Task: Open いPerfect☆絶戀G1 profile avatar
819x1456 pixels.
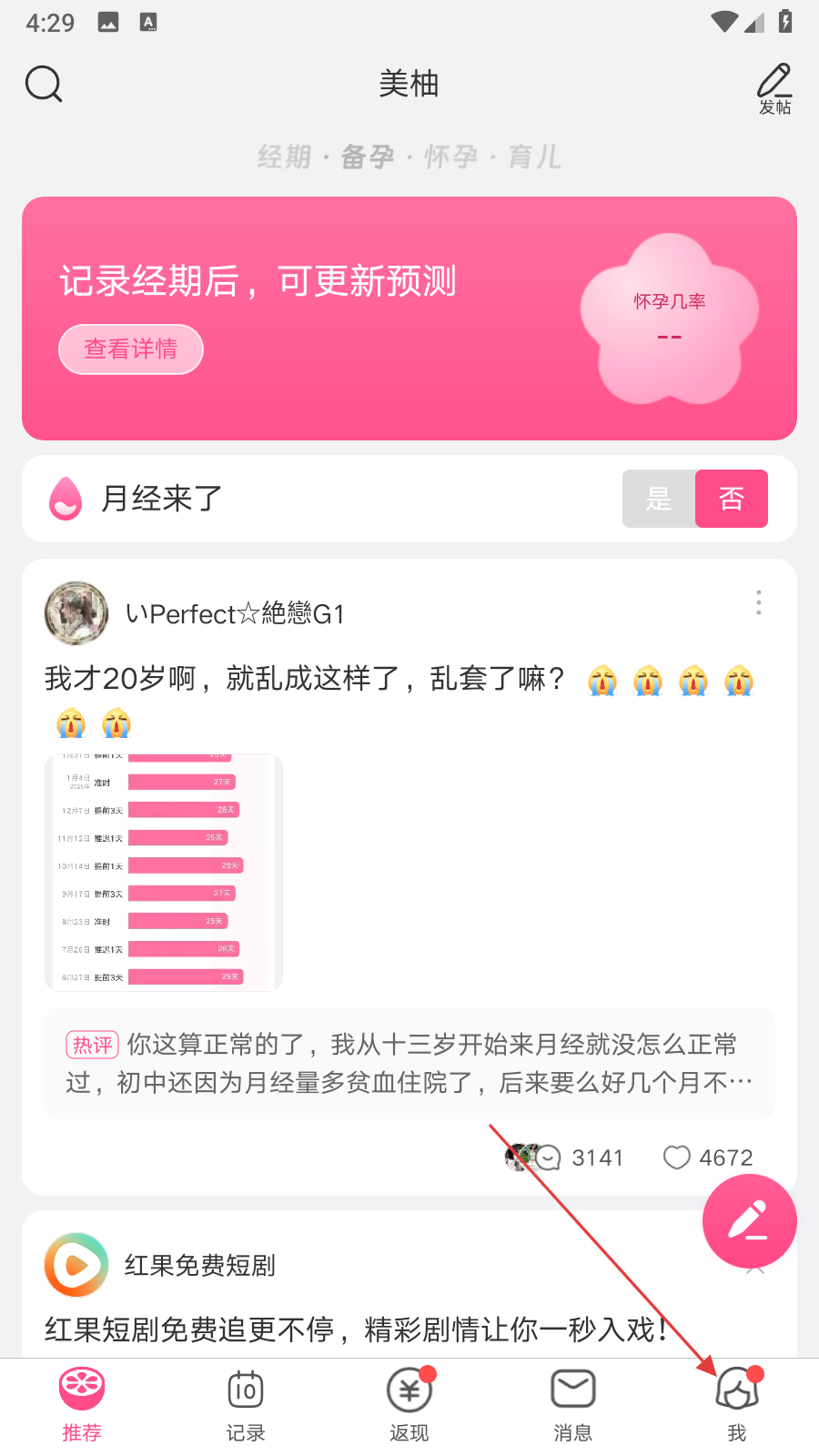Action: 76,613
